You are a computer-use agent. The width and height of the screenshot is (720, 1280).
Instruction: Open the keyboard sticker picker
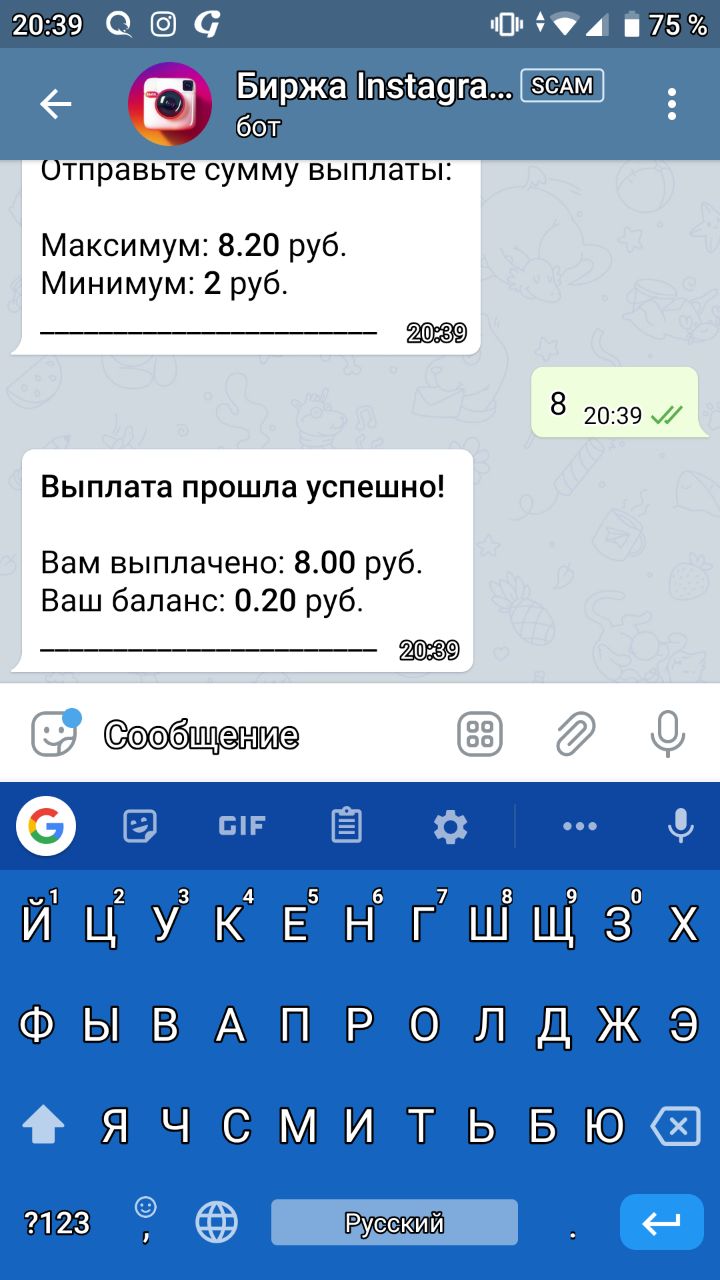tap(140, 826)
